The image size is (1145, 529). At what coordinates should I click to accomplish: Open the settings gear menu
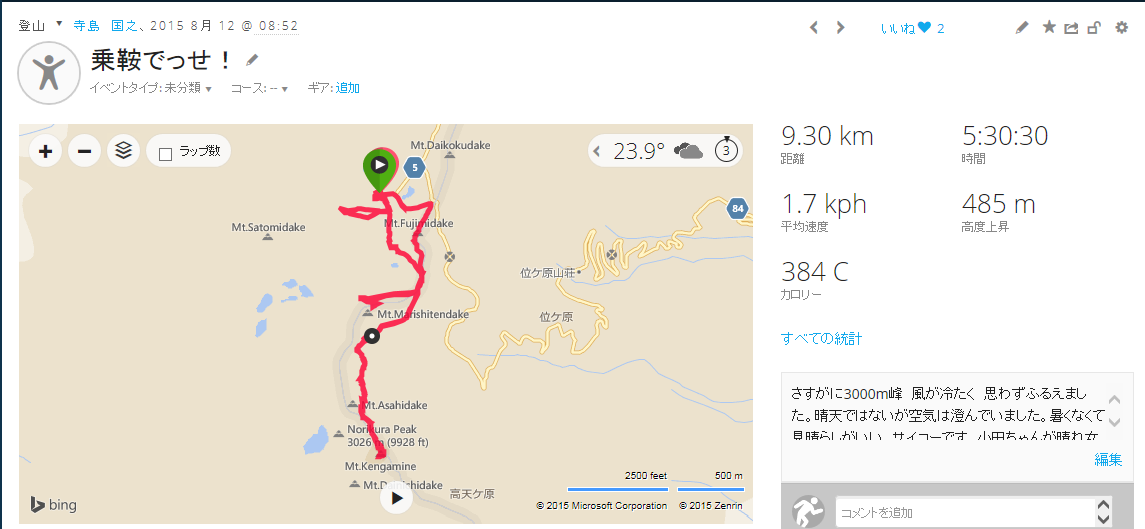click(1121, 28)
